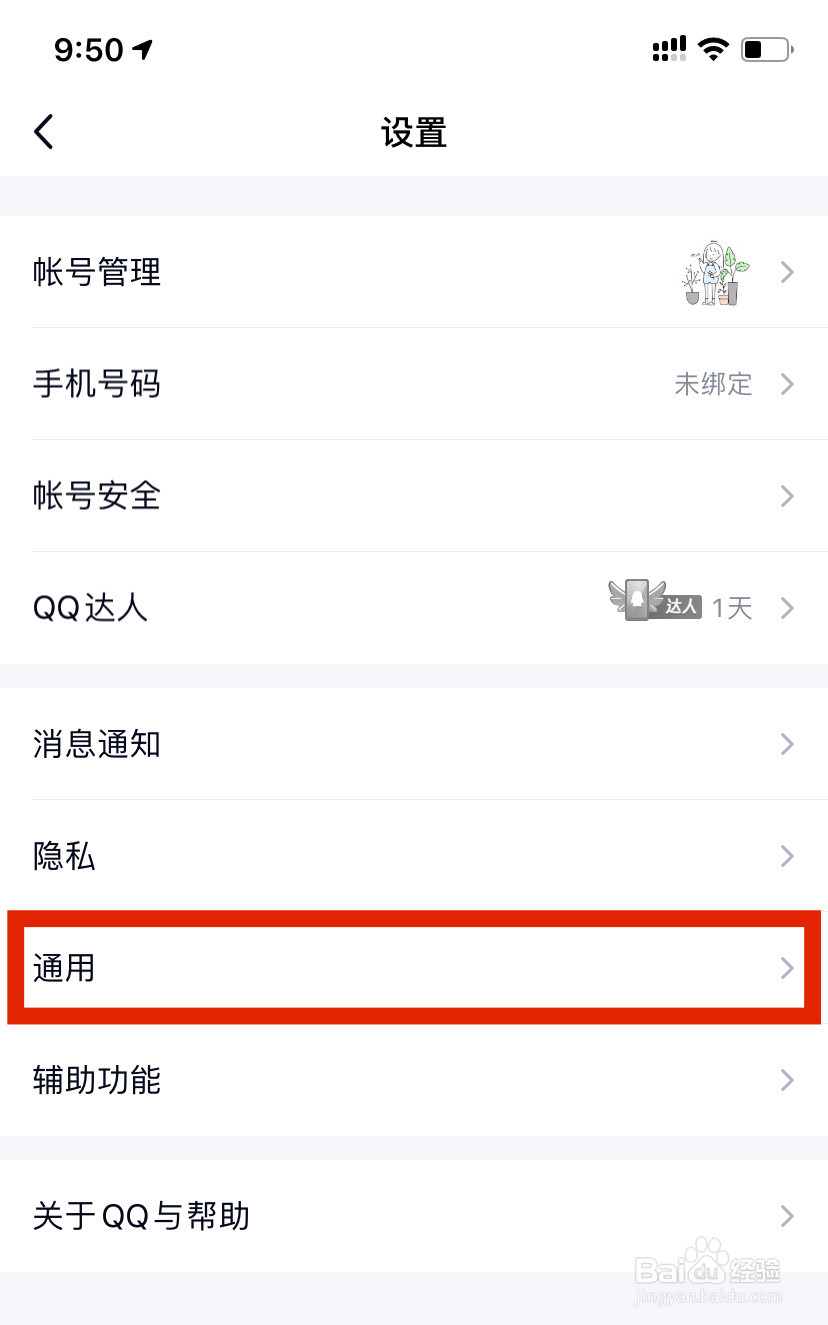Tap the cellular signal indicator

point(668,46)
